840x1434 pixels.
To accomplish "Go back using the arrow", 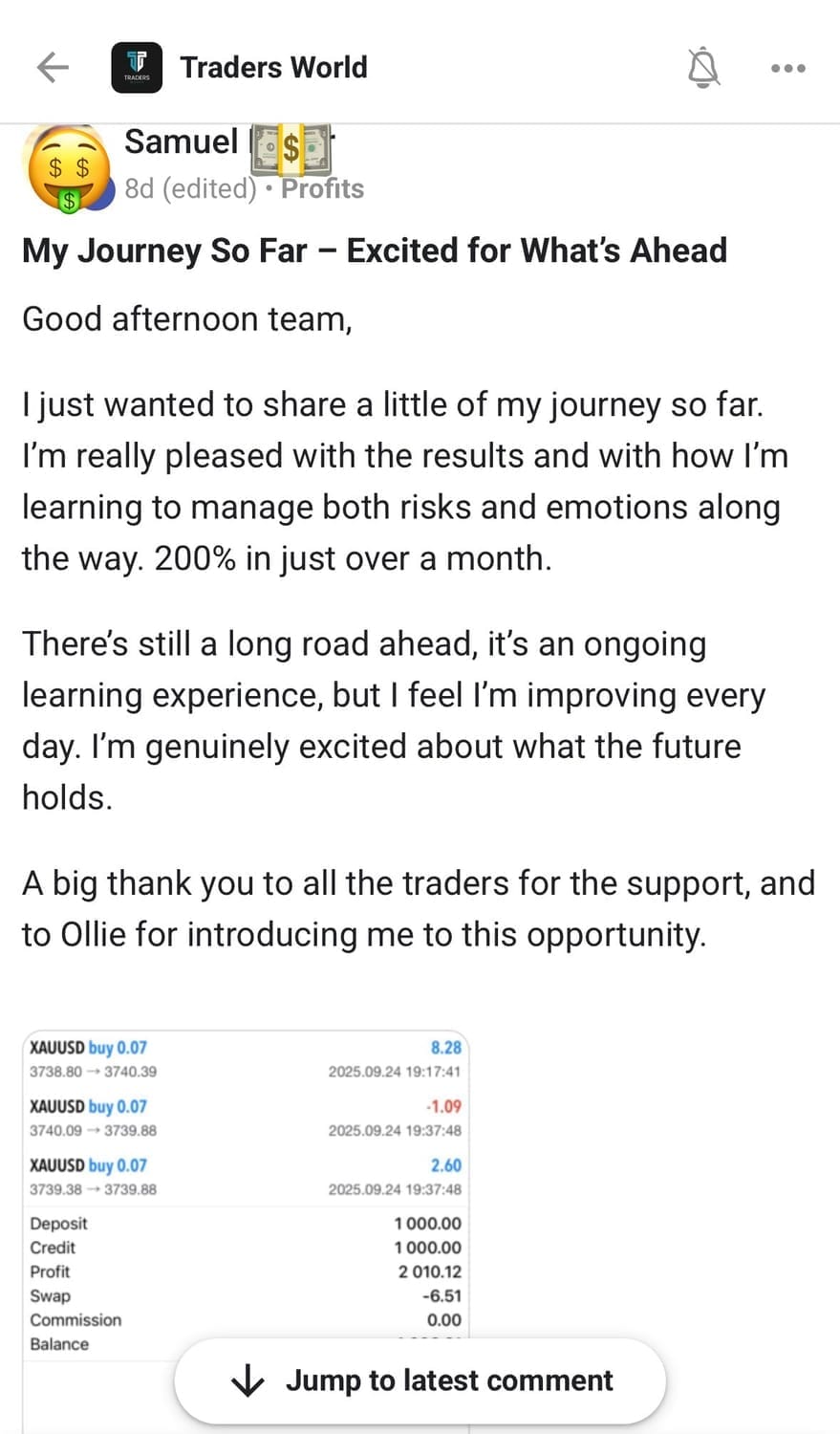I will [53, 67].
